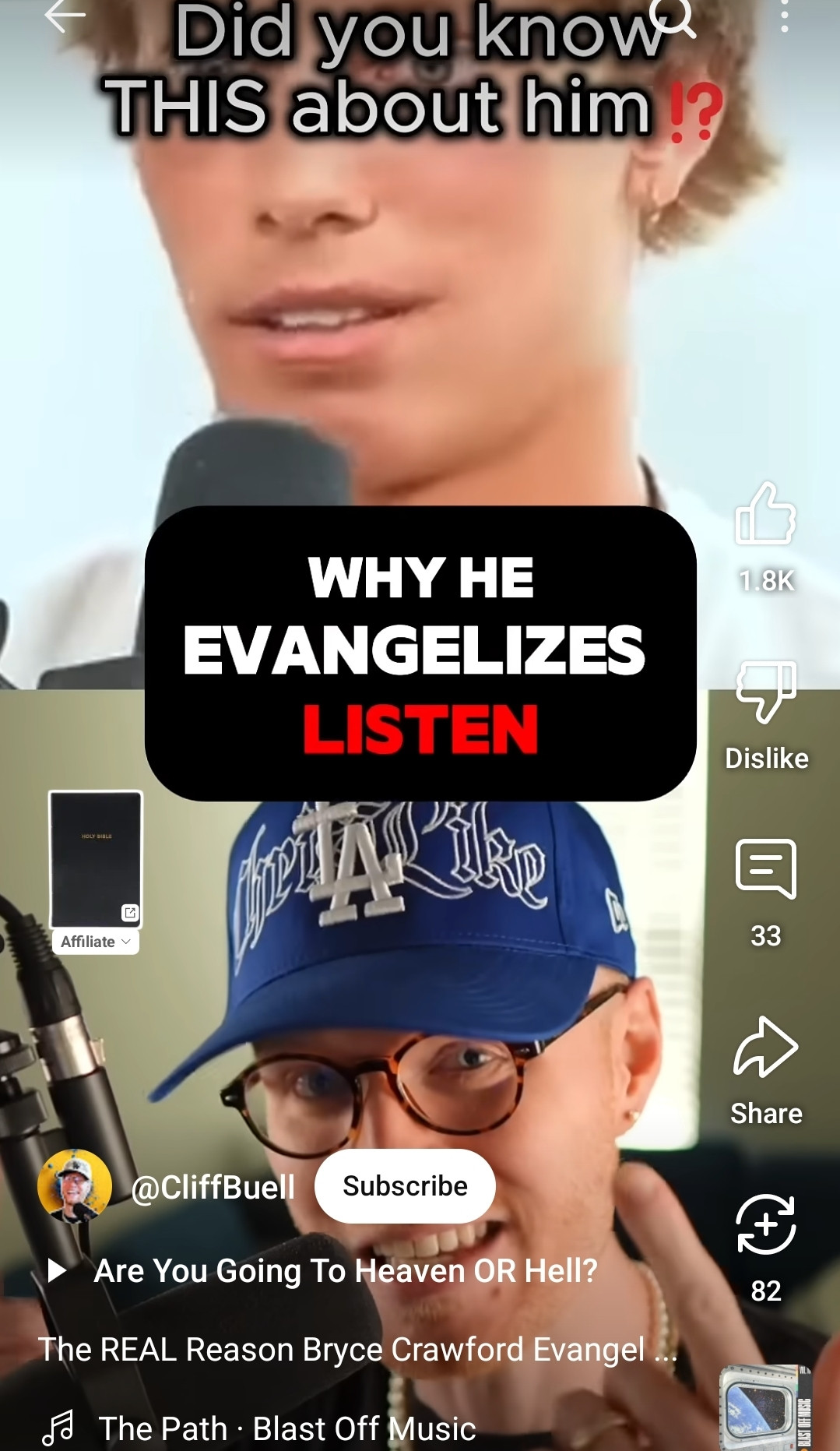Viewport: 840px width, 1451px height.
Task: Go back with the arrow icon
Action: click(64, 17)
